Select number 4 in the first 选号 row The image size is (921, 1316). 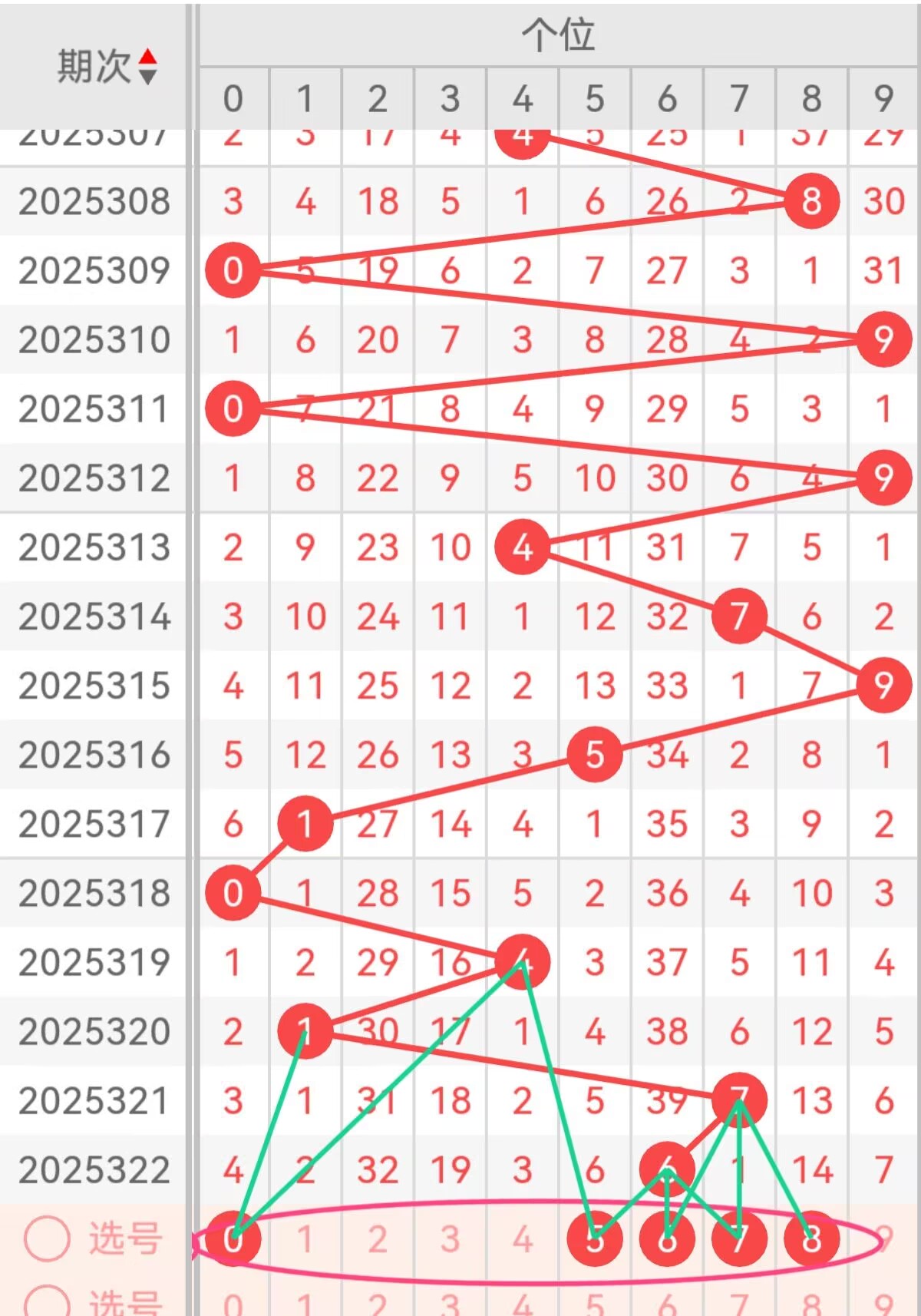pos(523,1239)
